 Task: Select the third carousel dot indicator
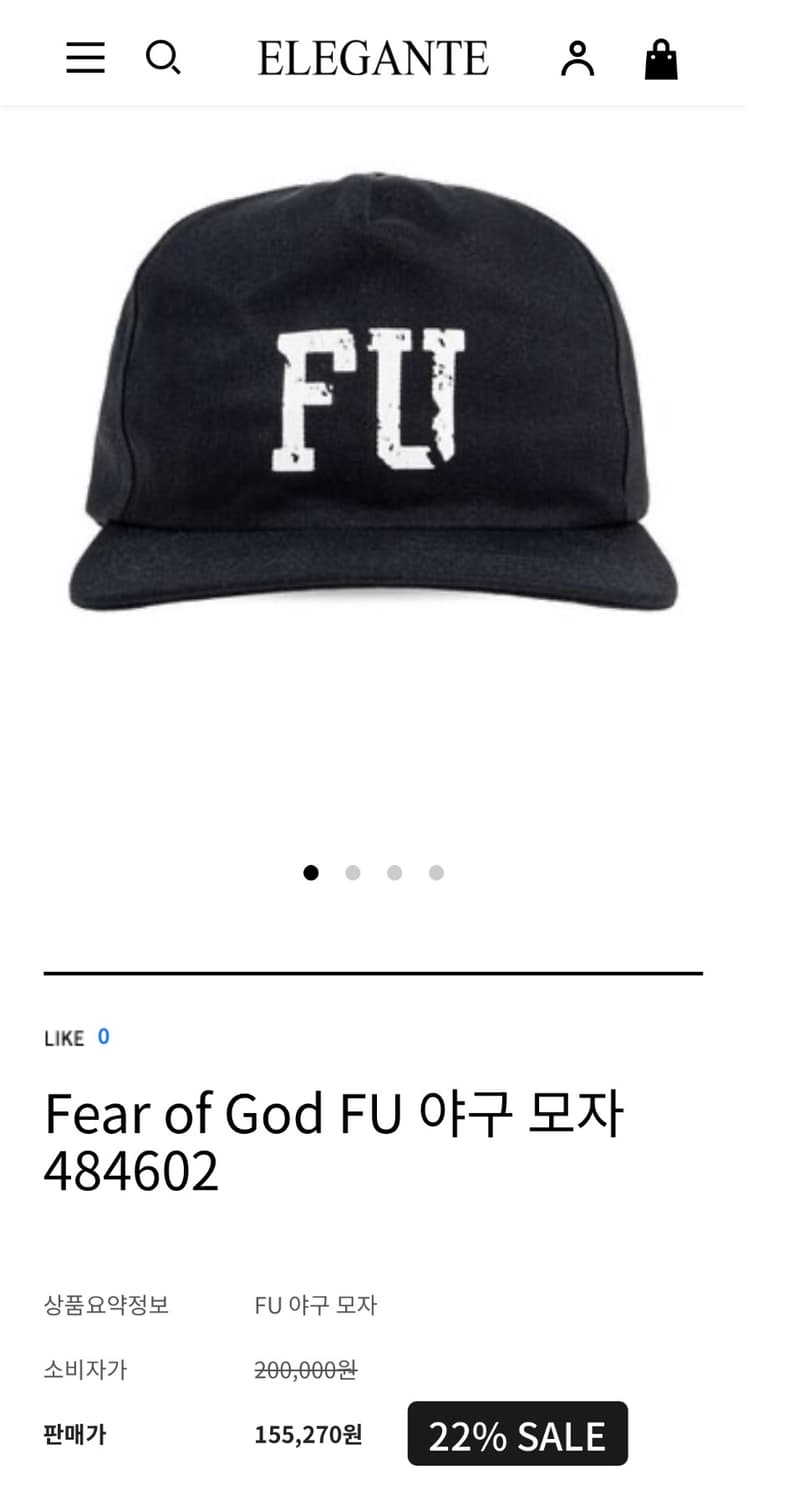[394, 873]
